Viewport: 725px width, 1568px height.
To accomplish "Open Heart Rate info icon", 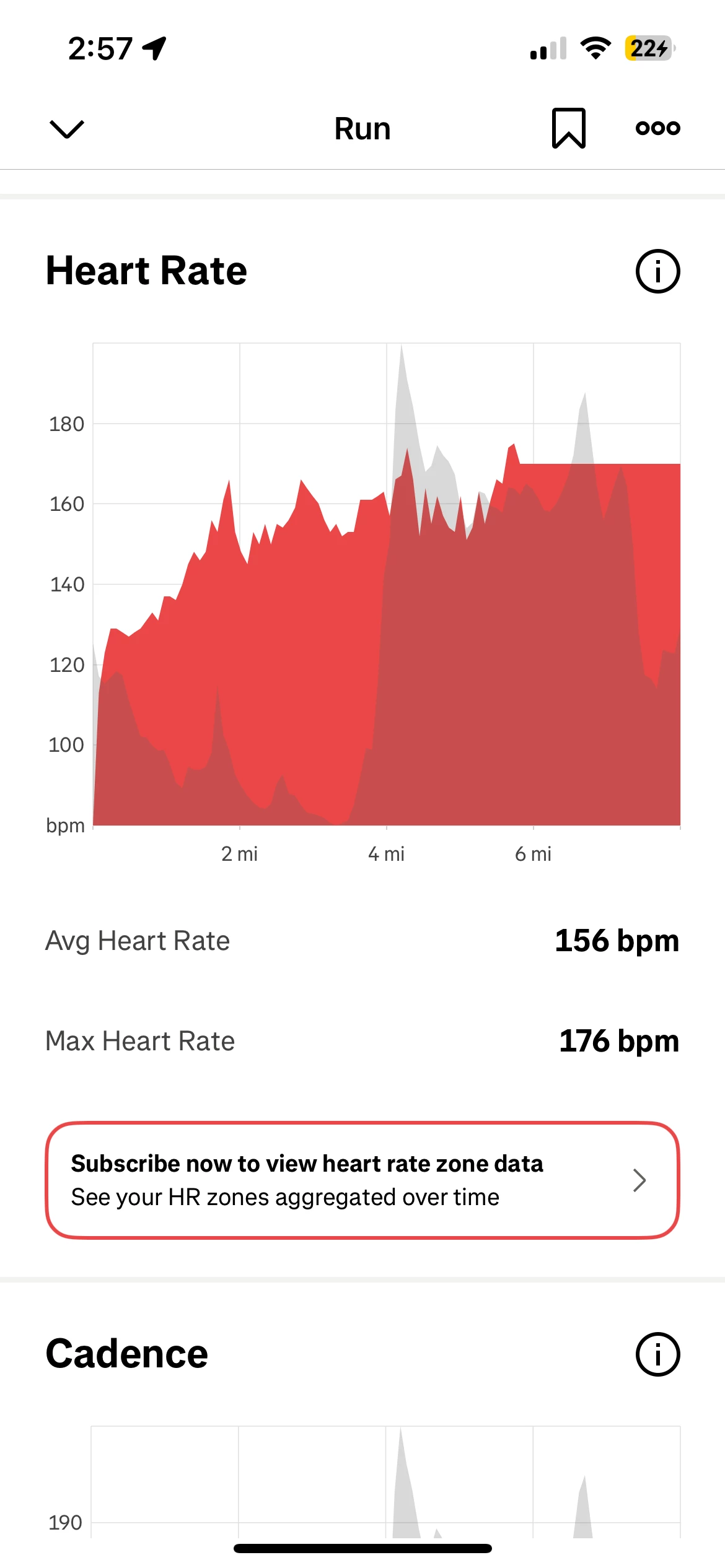I will pyautogui.click(x=657, y=271).
